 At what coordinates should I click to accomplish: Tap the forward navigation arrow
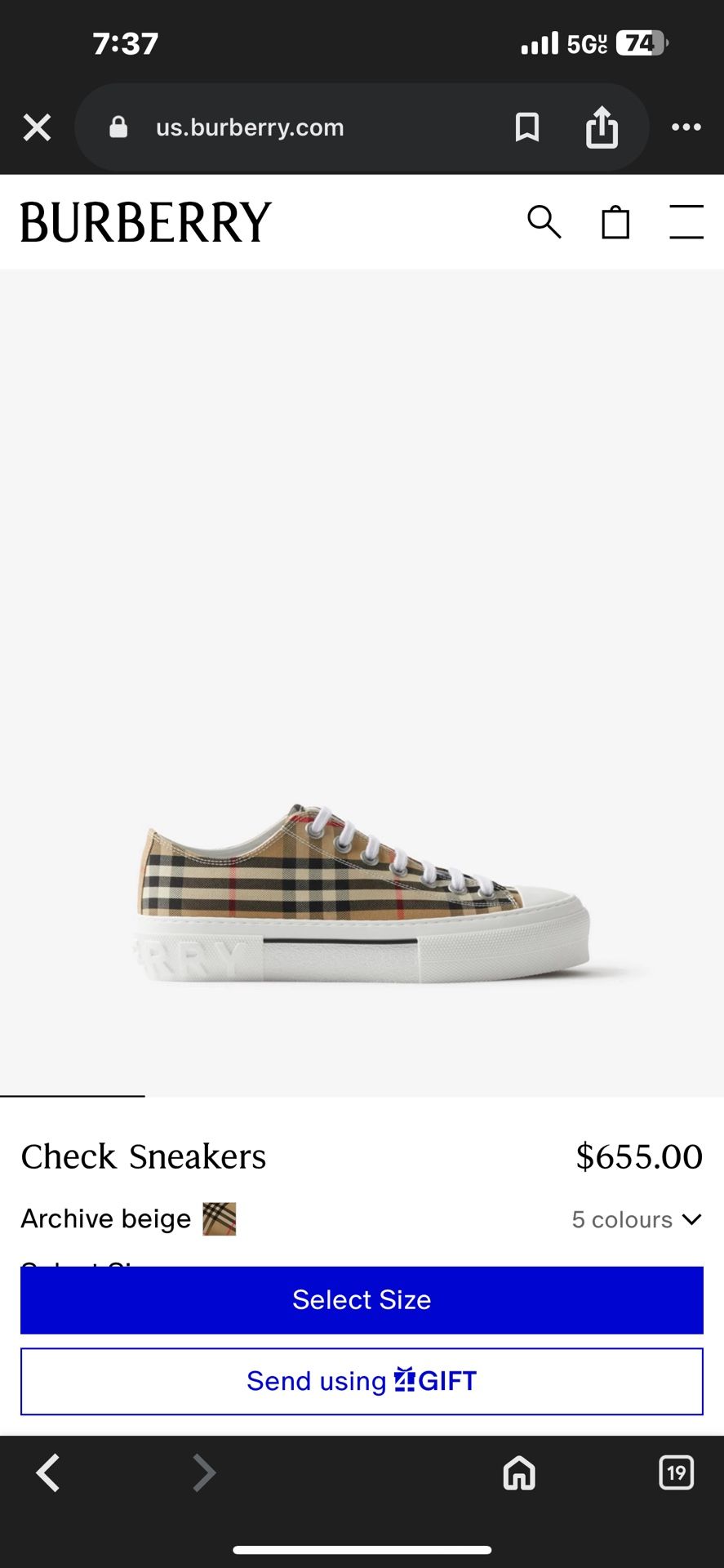(204, 1473)
